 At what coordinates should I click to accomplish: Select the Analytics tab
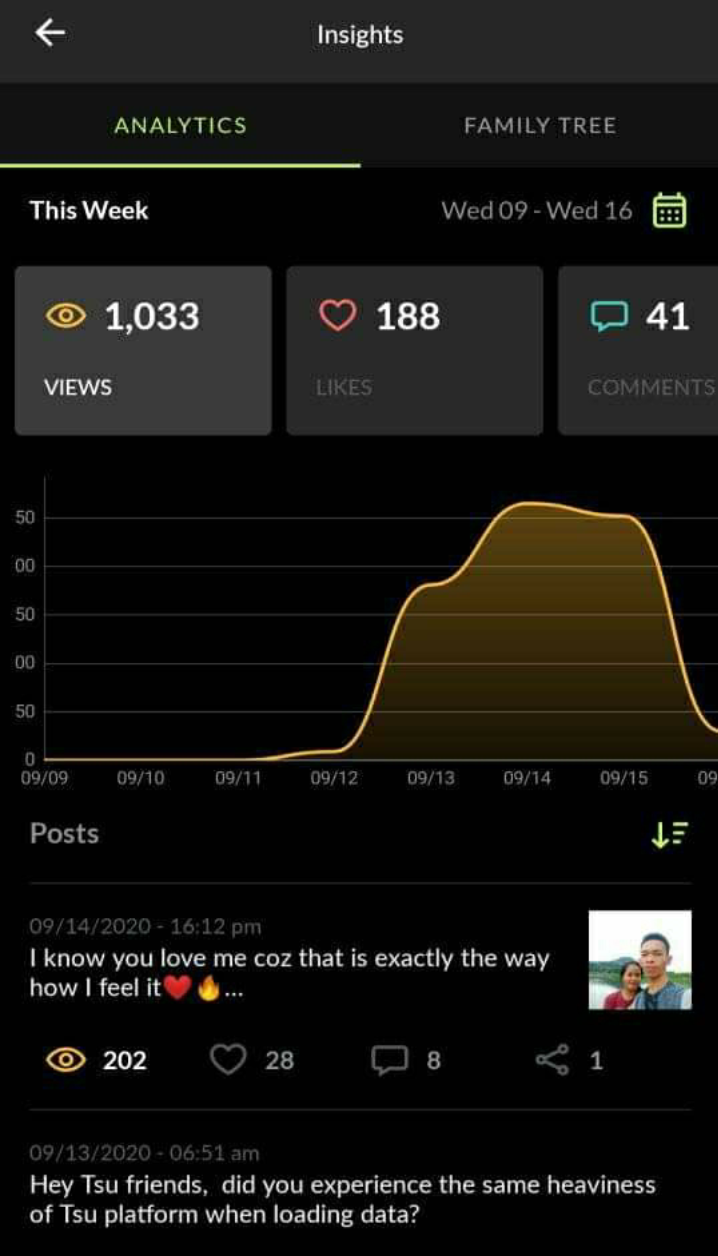point(180,125)
